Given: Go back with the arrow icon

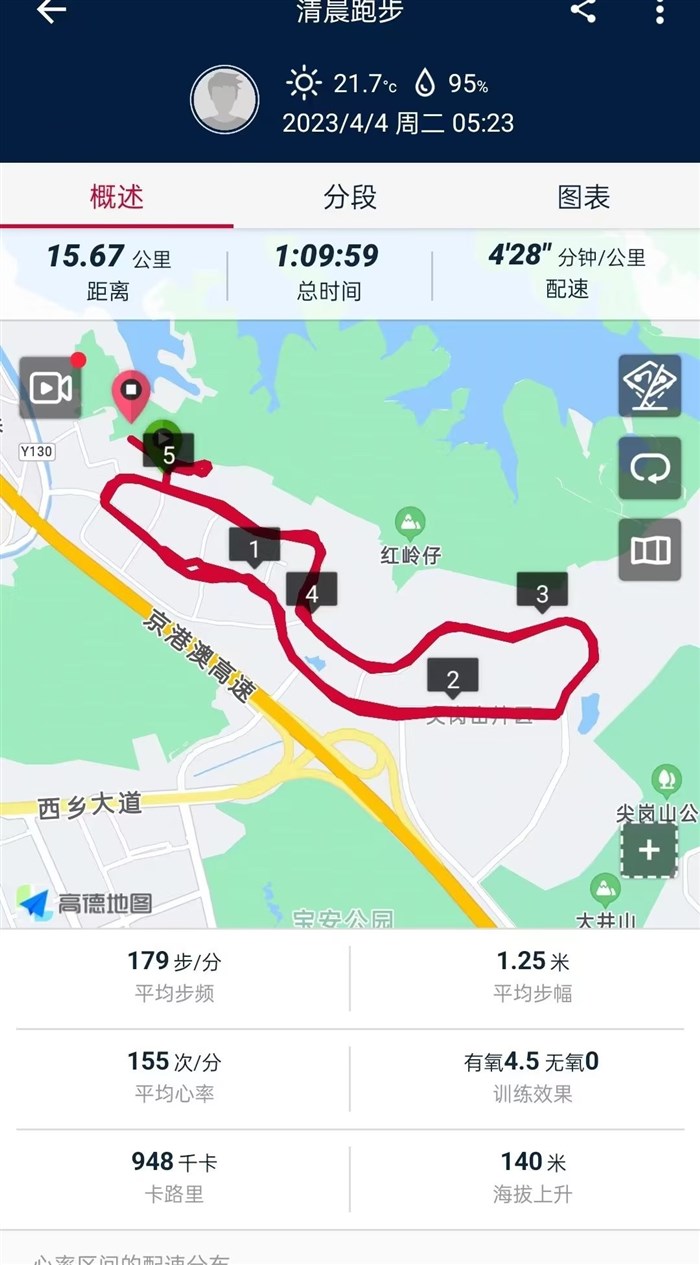Looking at the screenshot, I should pyautogui.click(x=51, y=11).
